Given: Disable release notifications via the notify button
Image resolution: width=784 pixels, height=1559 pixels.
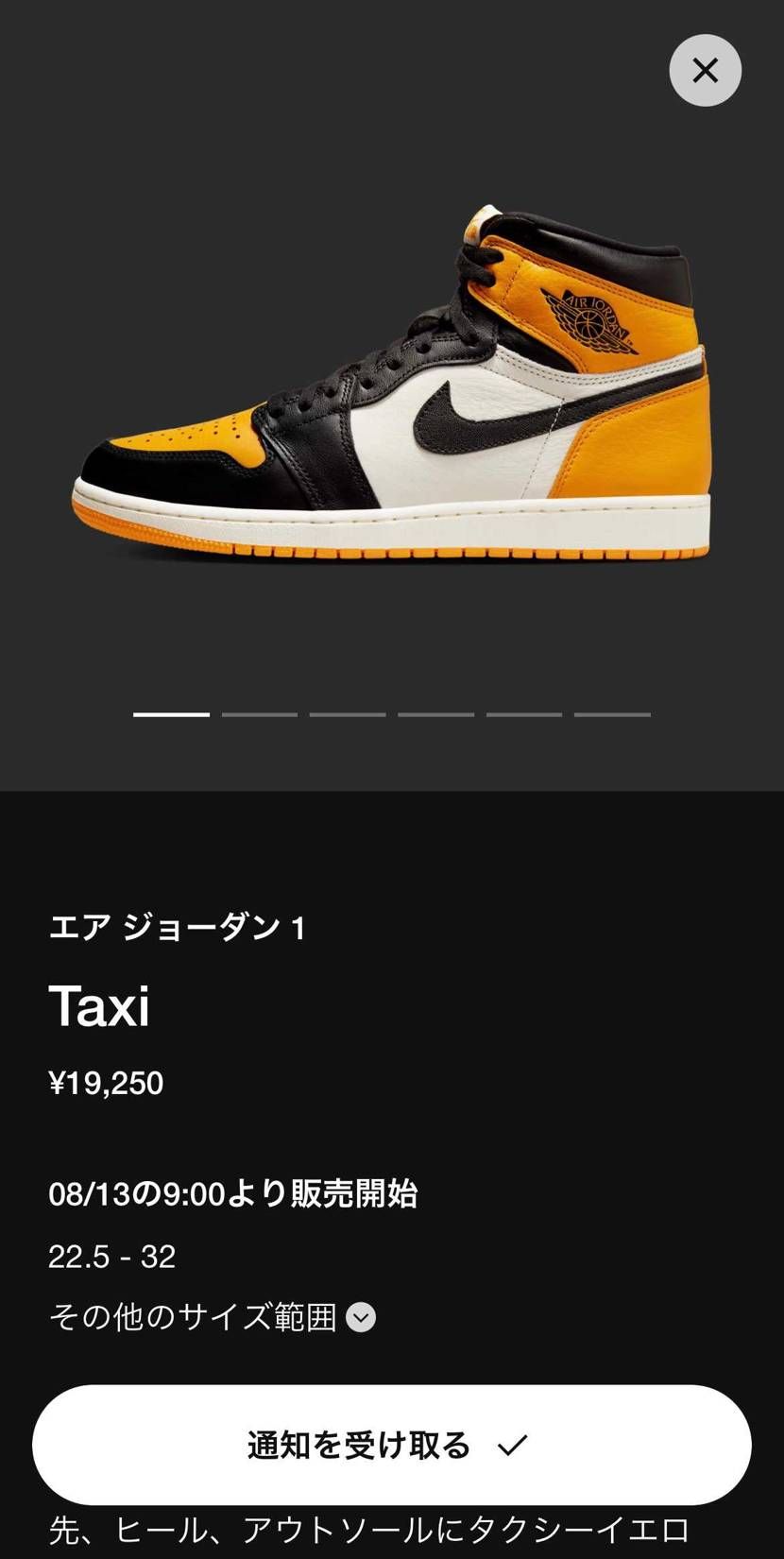Looking at the screenshot, I should tap(392, 1444).
